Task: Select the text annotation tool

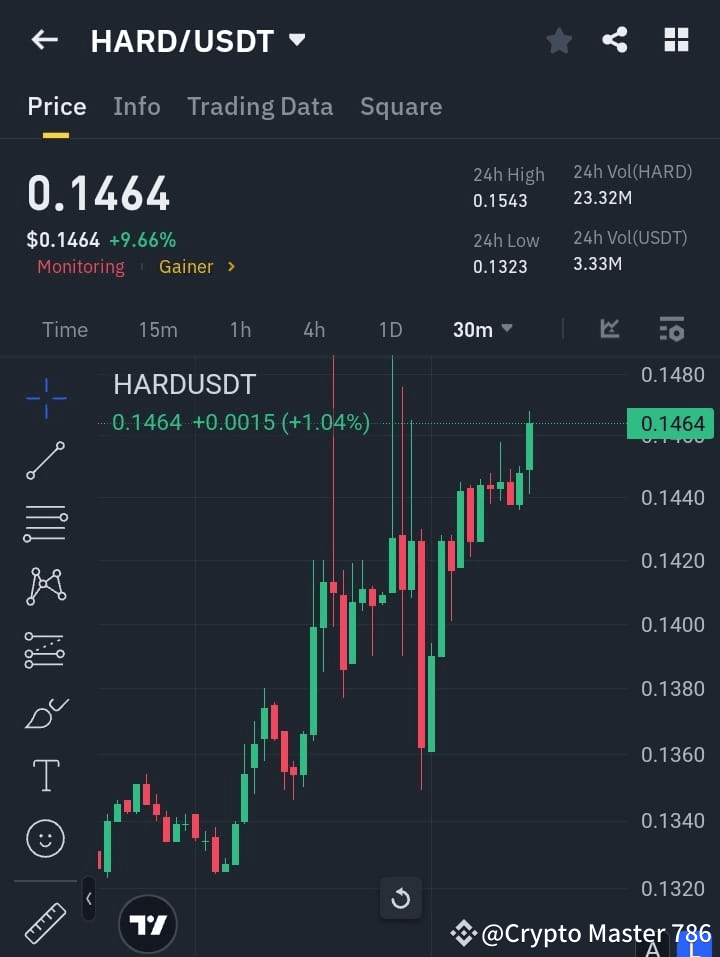Action: 44,775
